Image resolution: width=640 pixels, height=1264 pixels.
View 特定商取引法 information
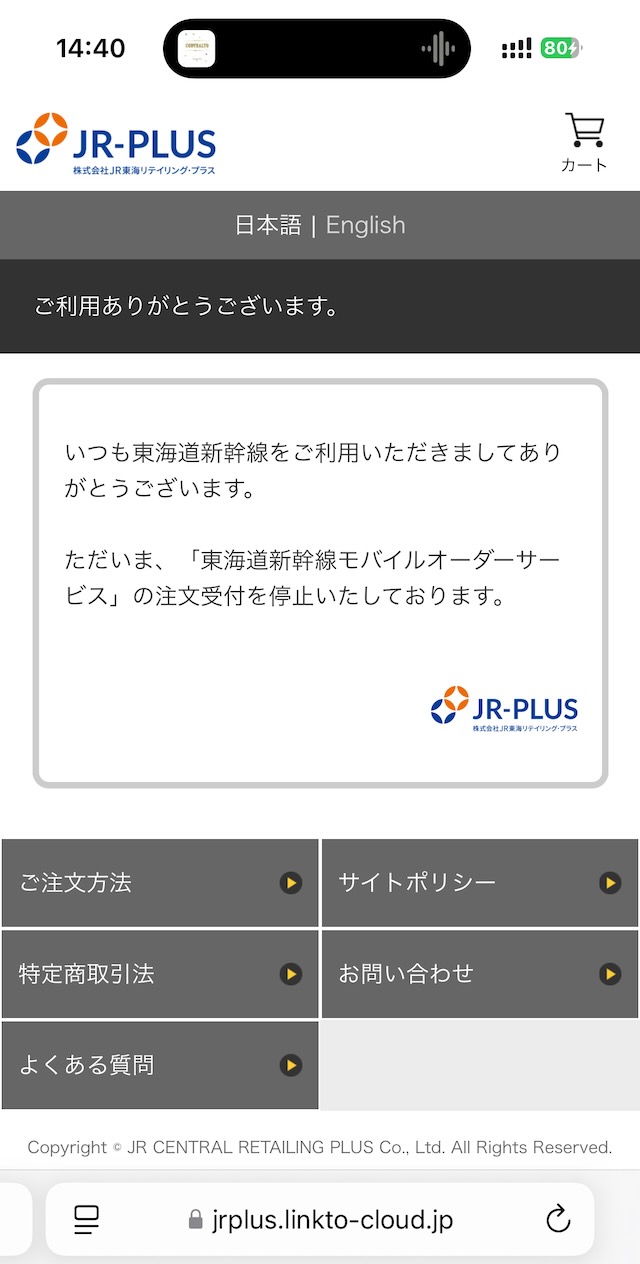160,974
